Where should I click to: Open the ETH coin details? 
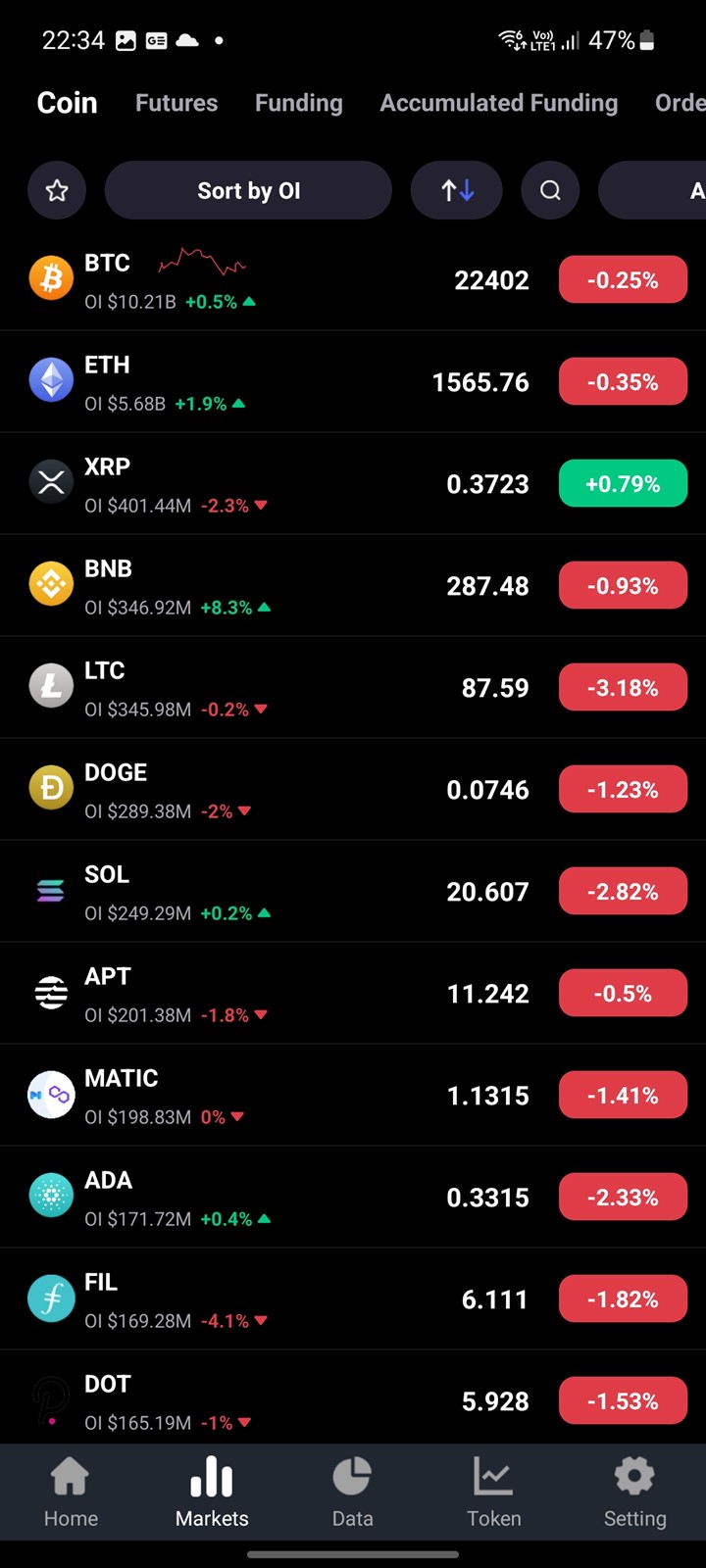click(x=353, y=382)
